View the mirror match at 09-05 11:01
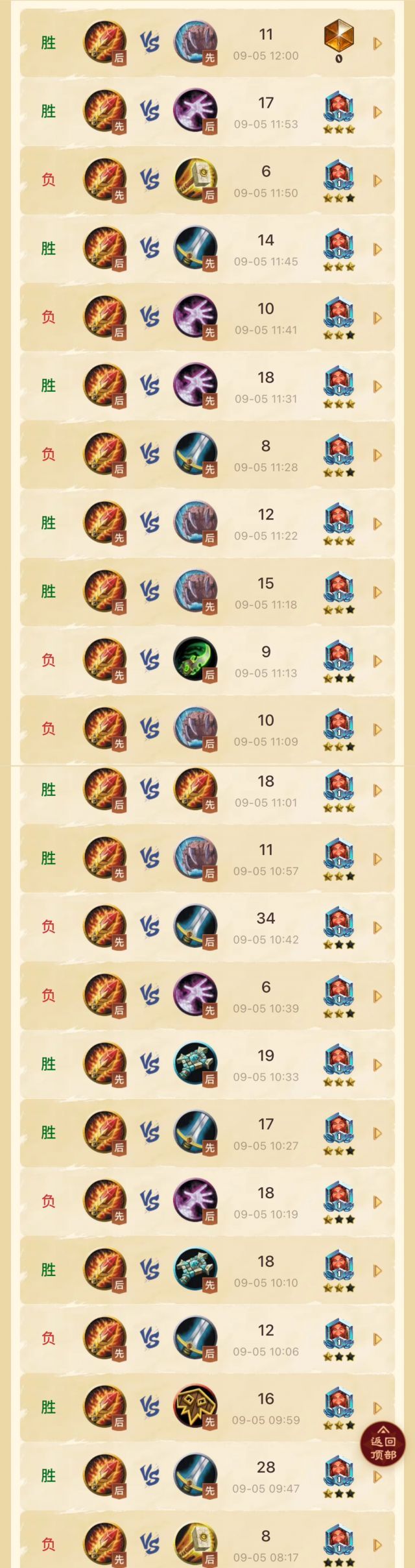This screenshot has width=415, height=1568. coord(207,791)
